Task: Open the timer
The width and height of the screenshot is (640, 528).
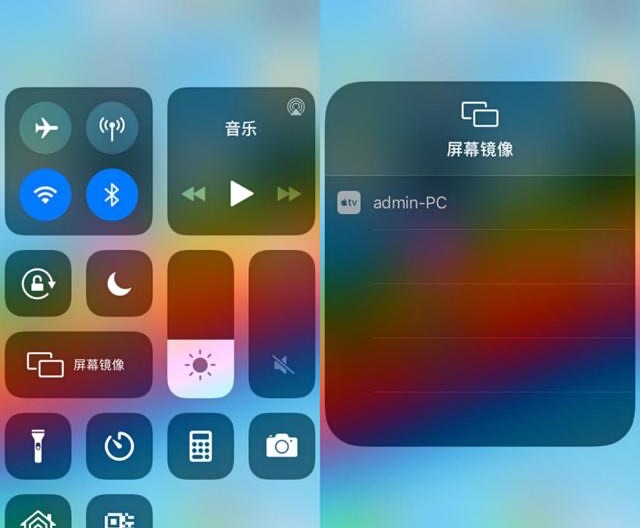Action: pos(119,446)
